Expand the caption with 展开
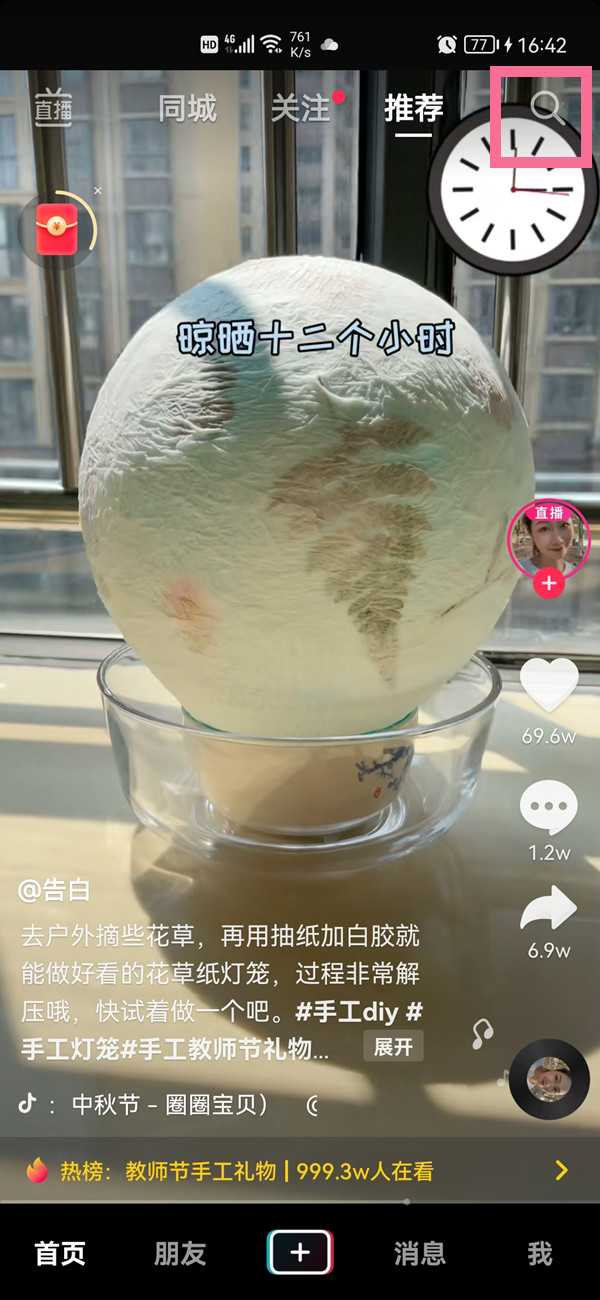This screenshot has width=600, height=1300. [393, 1046]
